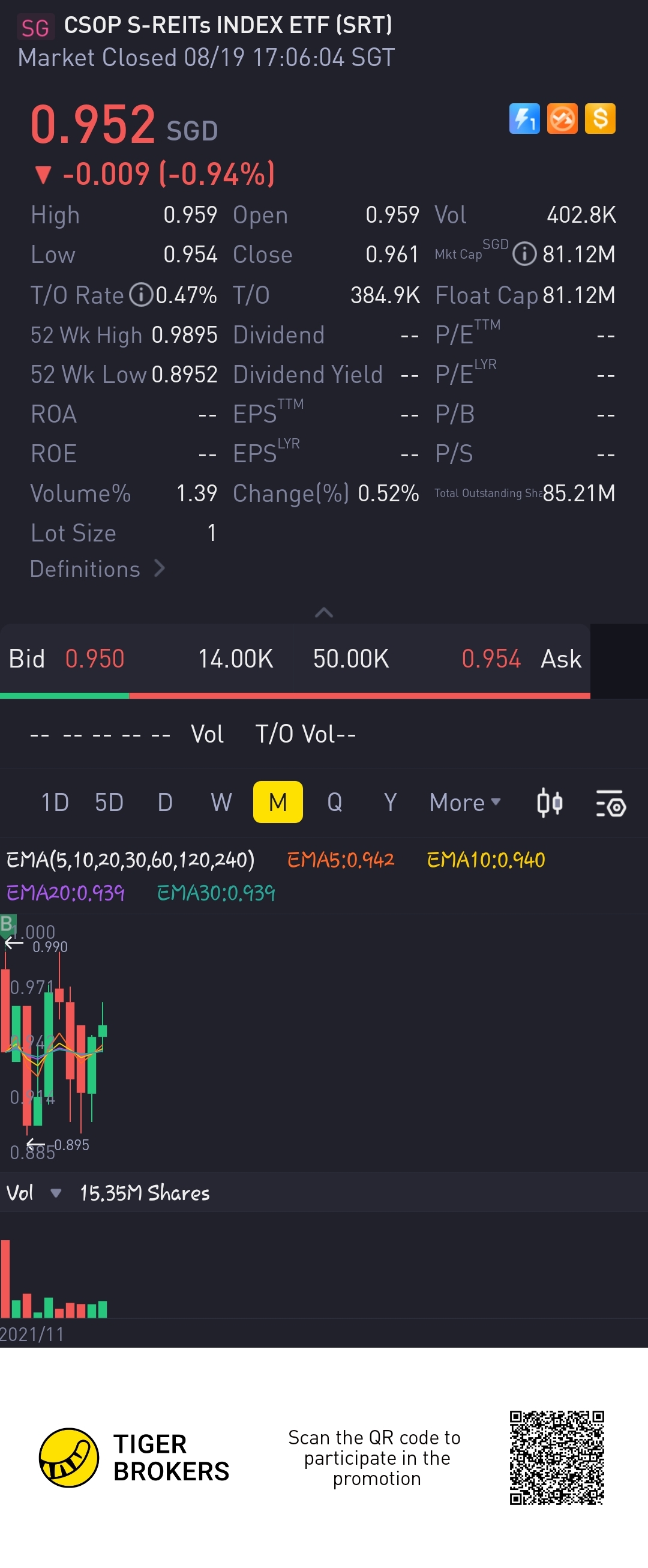Open the chart settings icon
Image resolution: width=648 pixels, height=1568 pixels.
[x=610, y=803]
